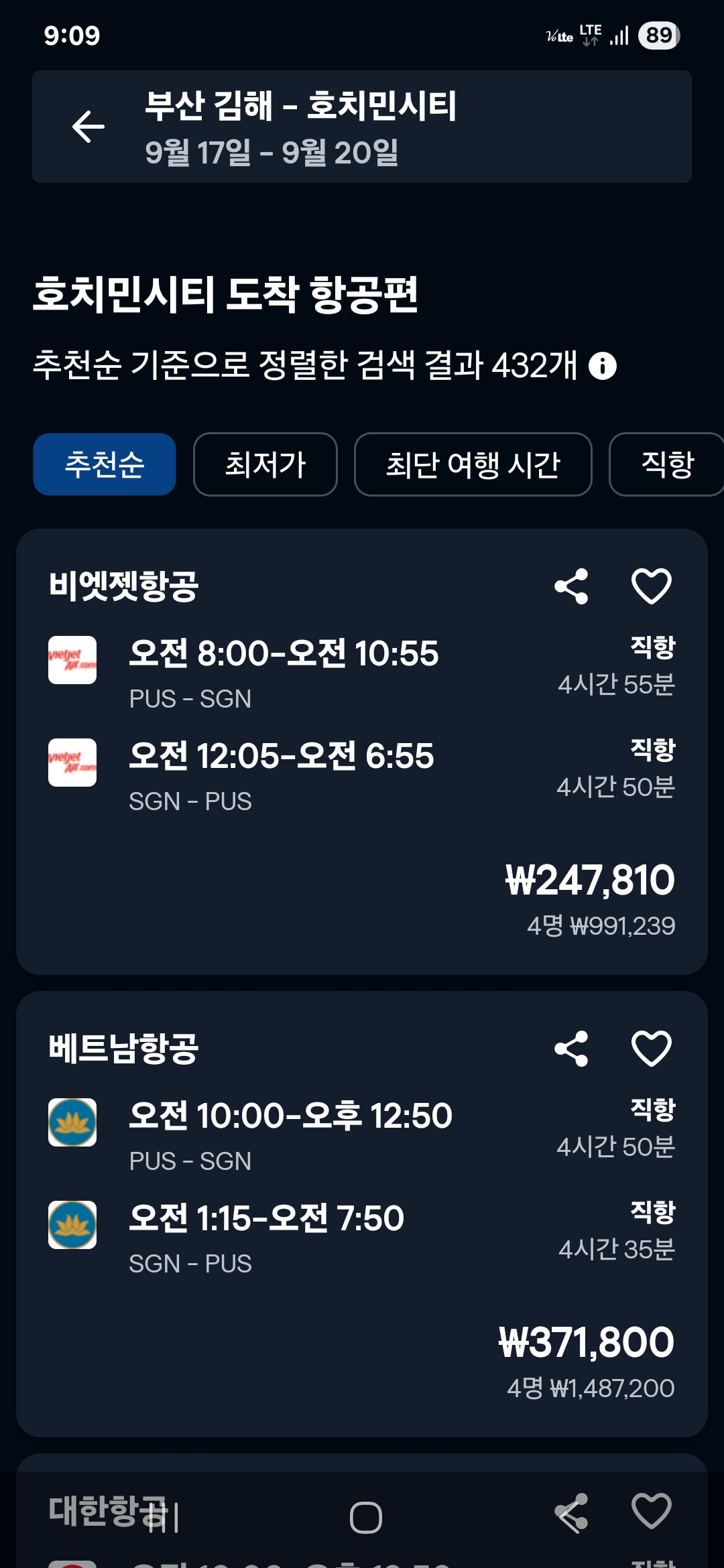724x1568 pixels.
Task: Sort flights by 최저가
Action: tap(265, 464)
